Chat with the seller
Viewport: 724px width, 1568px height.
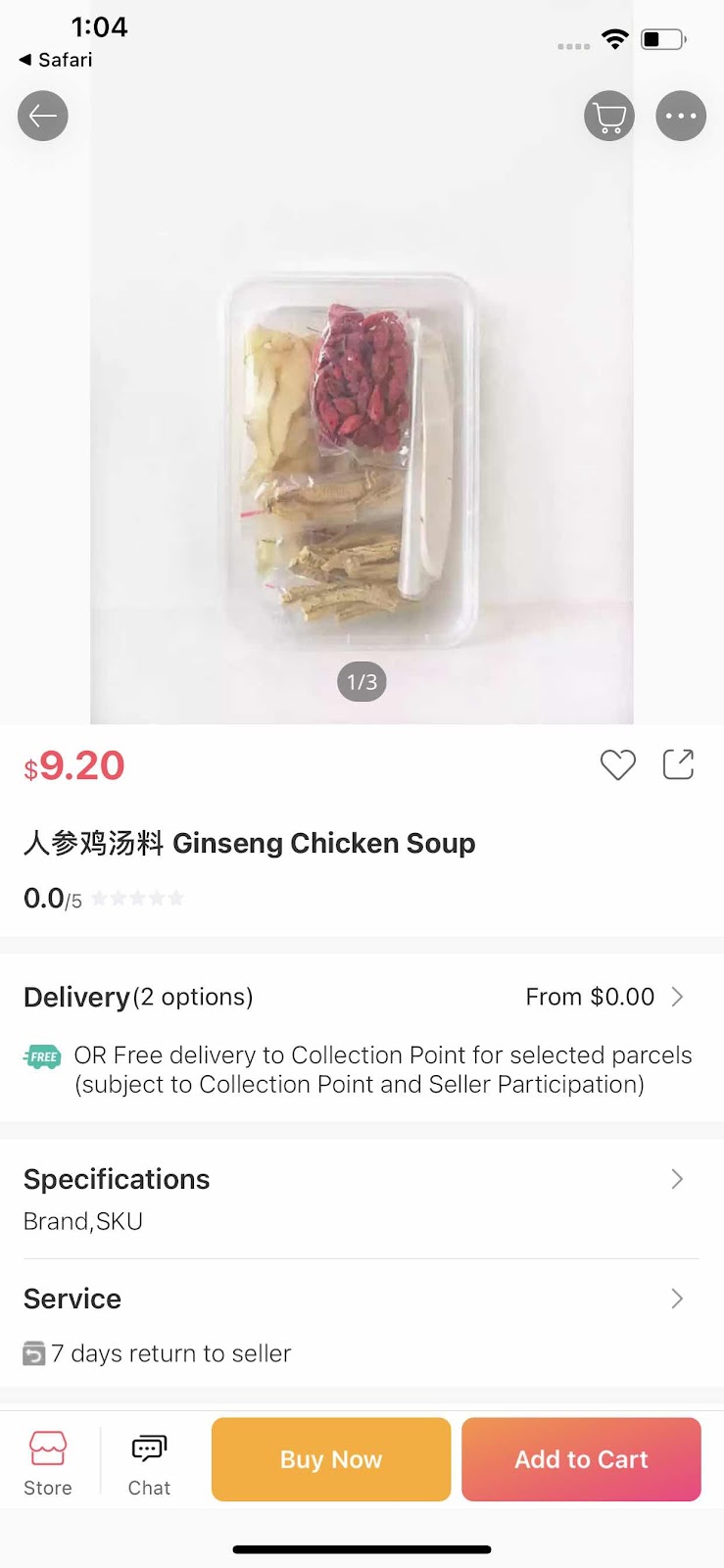click(x=149, y=1463)
